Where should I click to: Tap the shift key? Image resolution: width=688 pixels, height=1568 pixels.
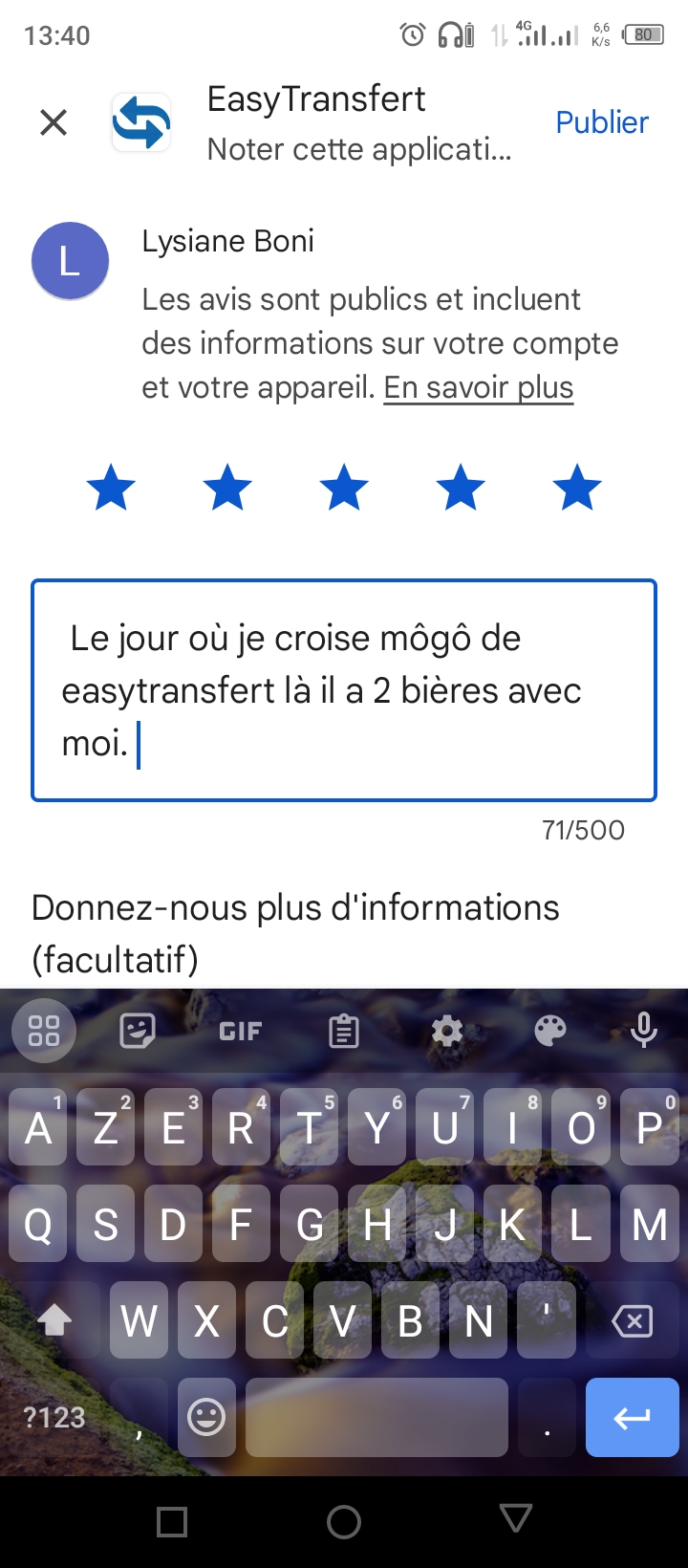click(x=54, y=1321)
